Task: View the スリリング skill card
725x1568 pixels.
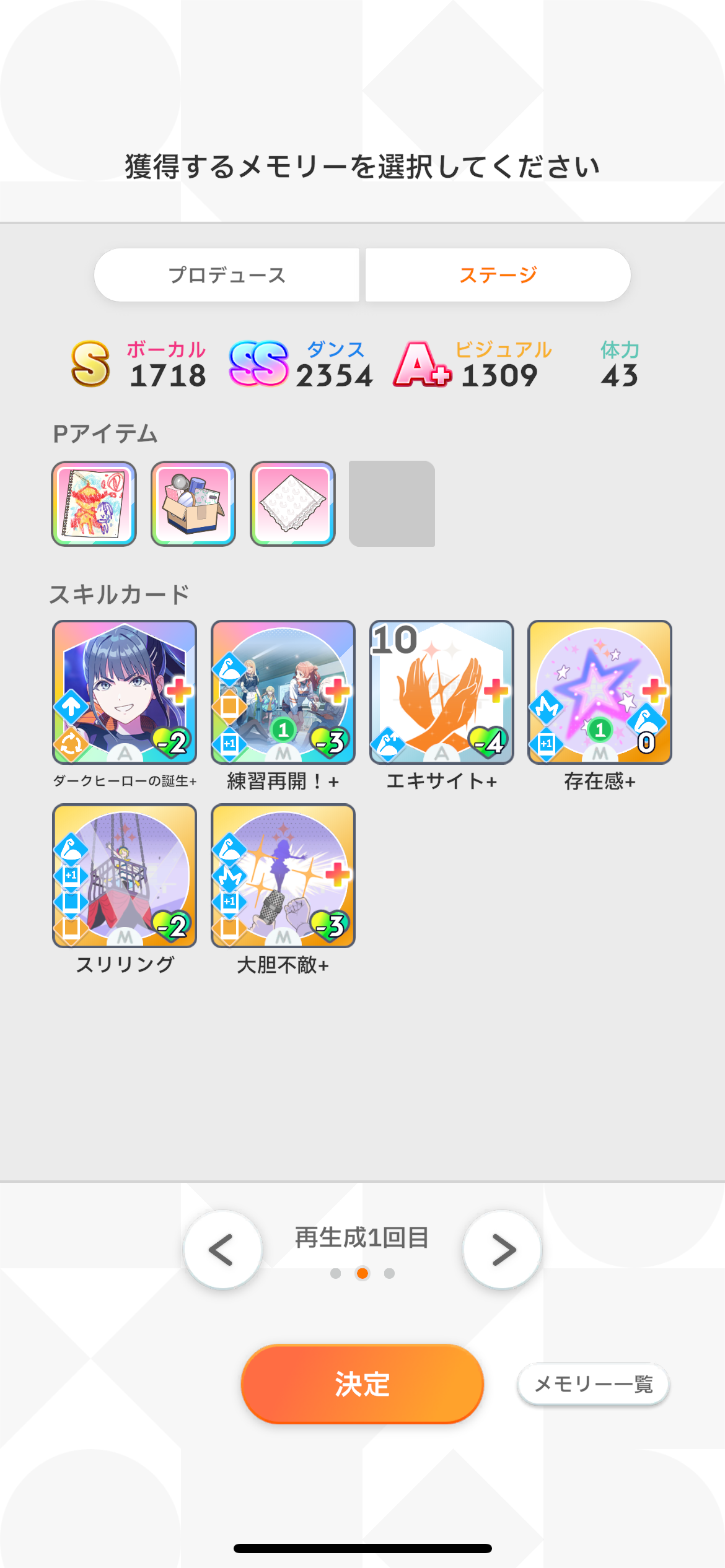Action: tap(125, 876)
